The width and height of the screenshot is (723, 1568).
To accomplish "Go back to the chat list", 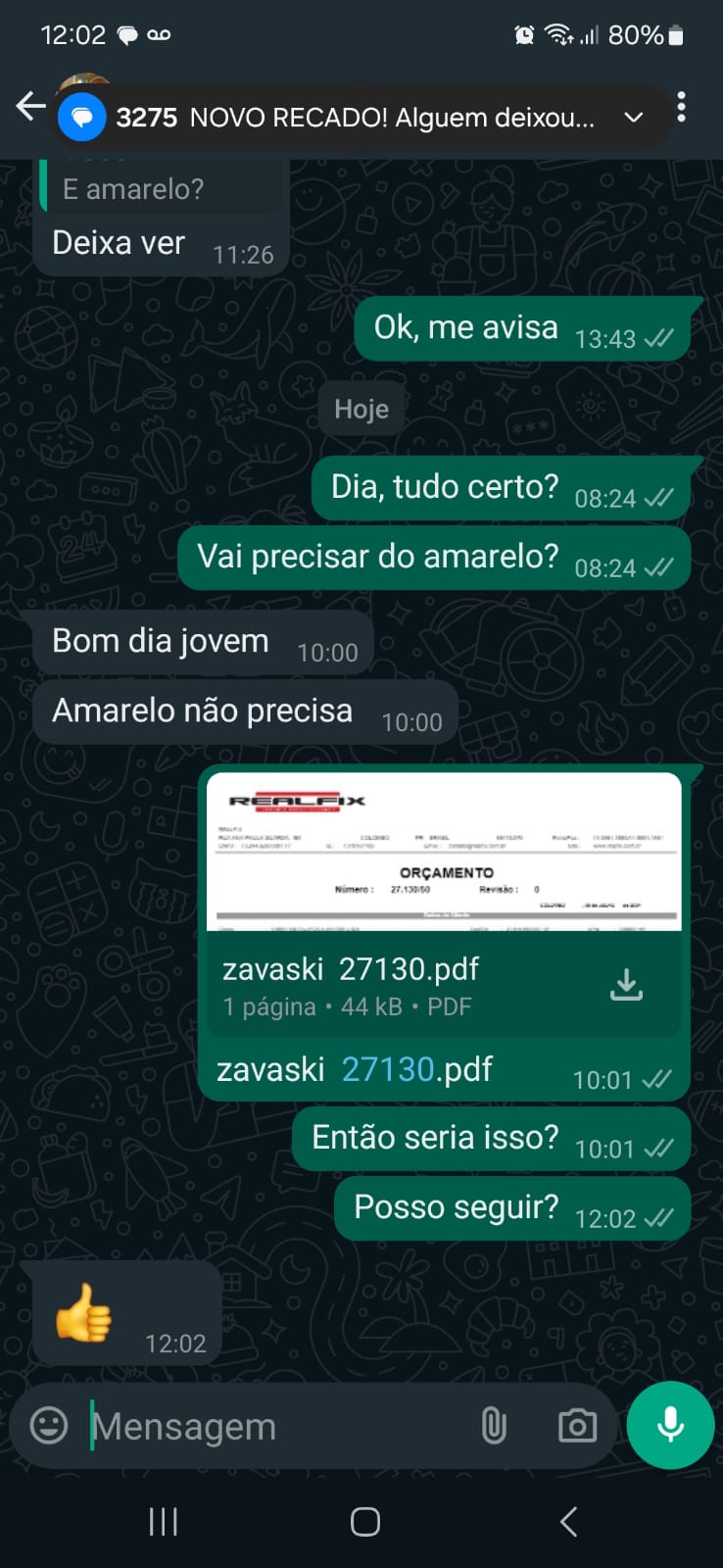I will click(30, 106).
